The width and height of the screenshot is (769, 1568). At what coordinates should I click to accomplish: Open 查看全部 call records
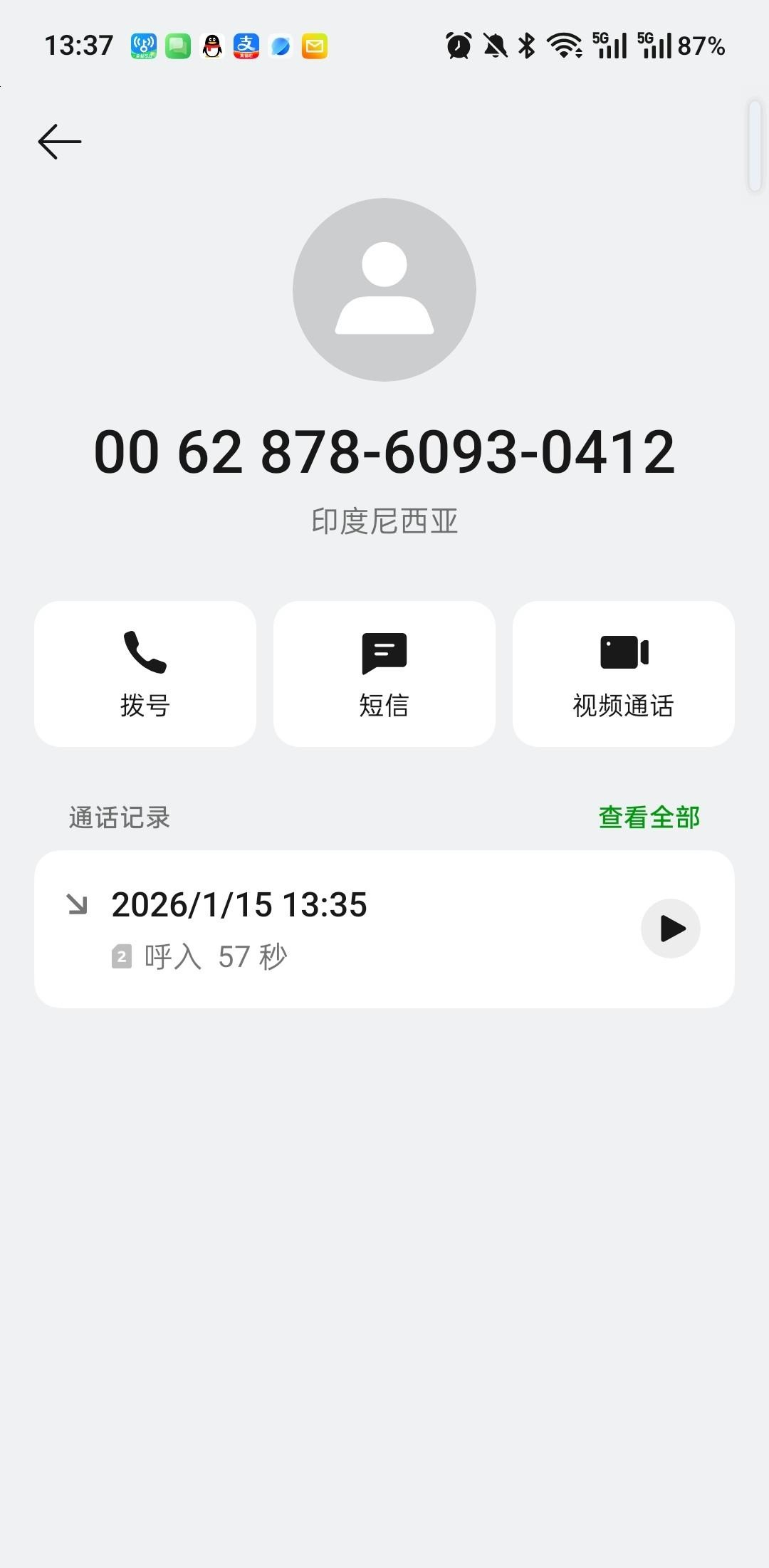[x=649, y=817]
